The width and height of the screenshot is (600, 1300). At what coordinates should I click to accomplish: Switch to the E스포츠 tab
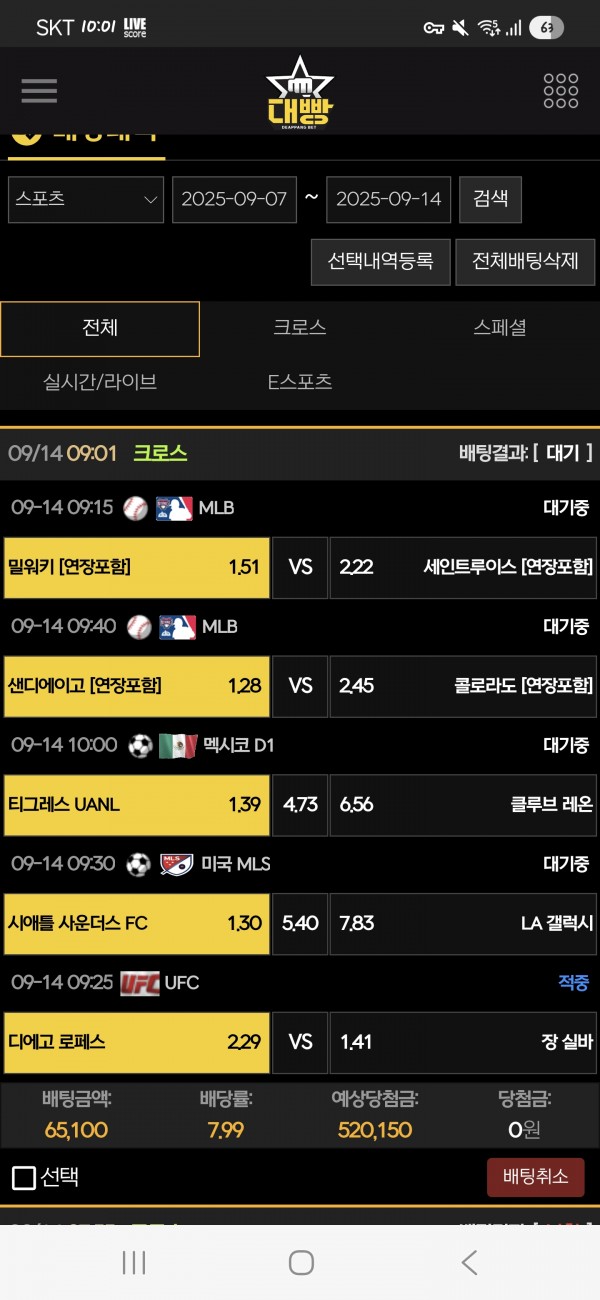pyautogui.click(x=300, y=382)
